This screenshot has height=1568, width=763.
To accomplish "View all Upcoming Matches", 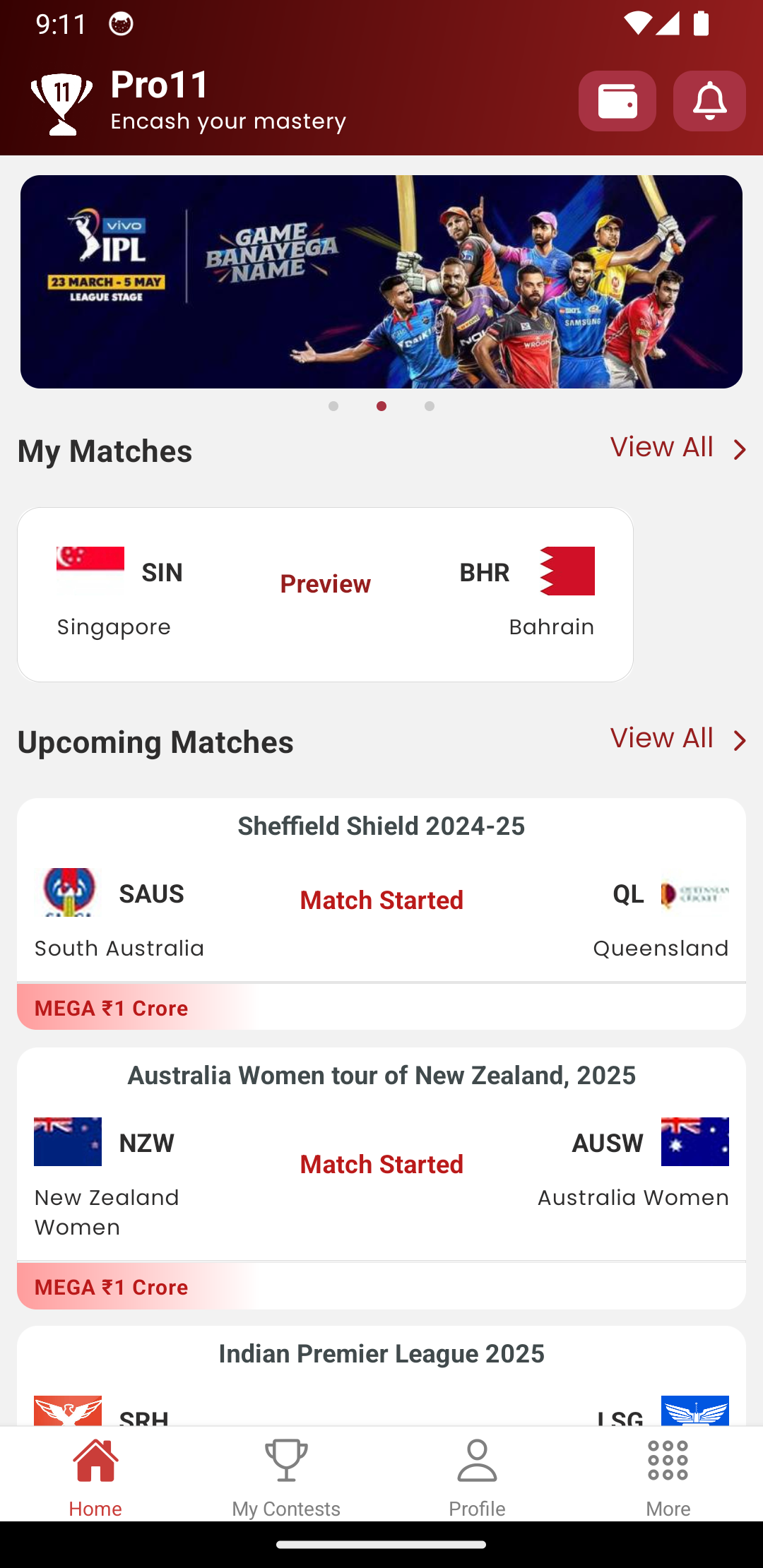I will (677, 739).
